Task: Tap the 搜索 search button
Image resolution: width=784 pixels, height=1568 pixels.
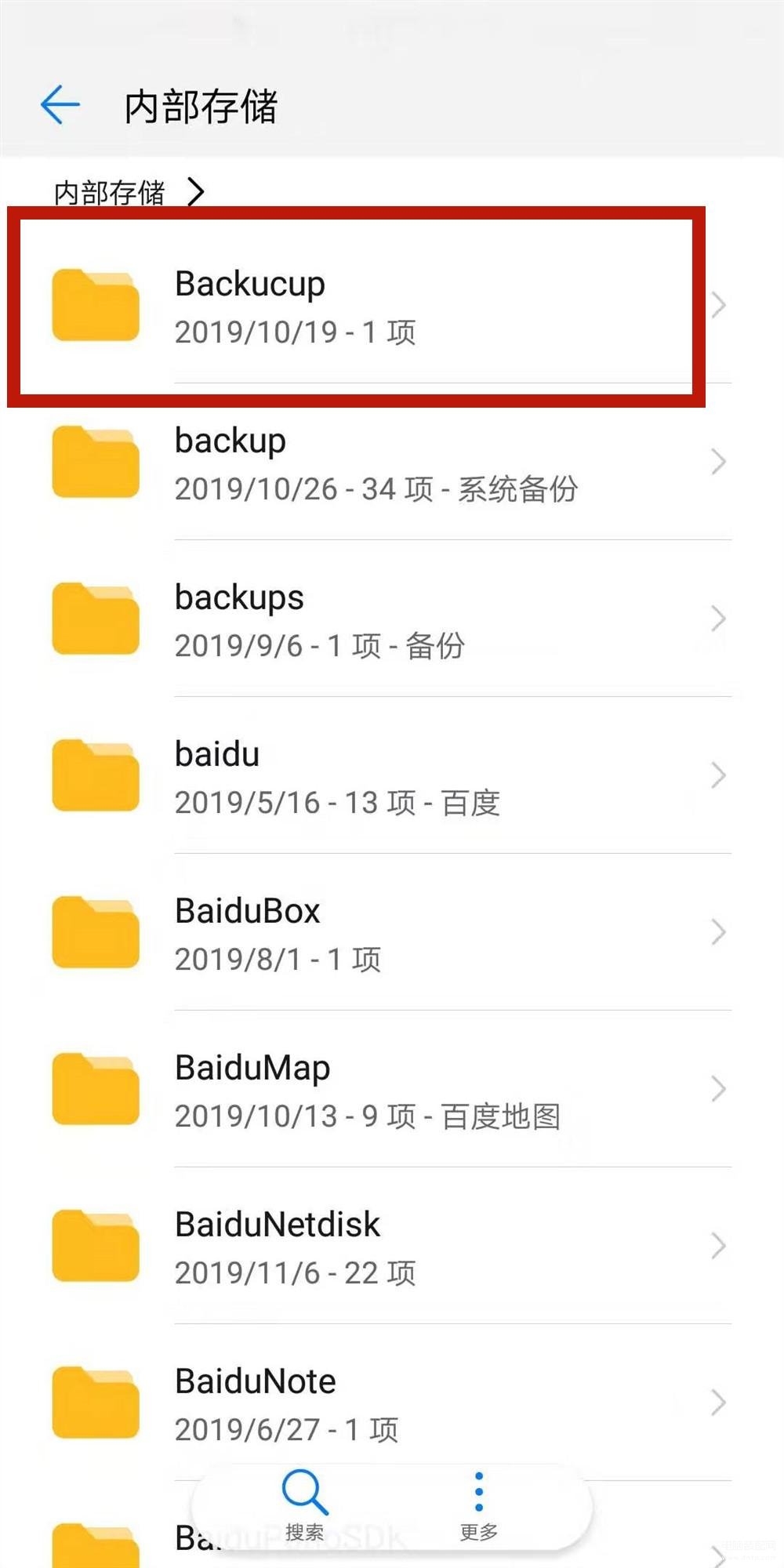Action: [x=305, y=1505]
